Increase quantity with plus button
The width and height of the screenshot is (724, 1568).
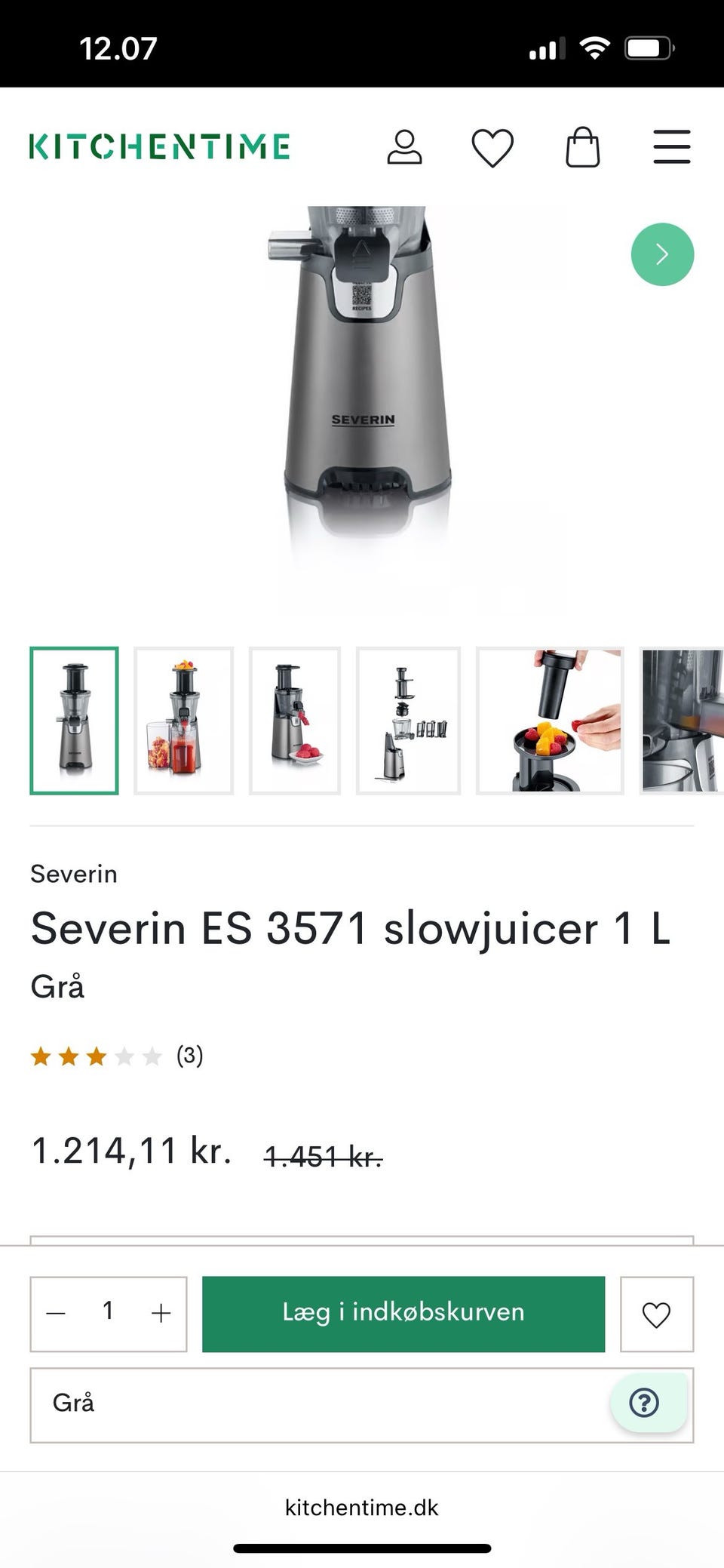[x=161, y=1314]
